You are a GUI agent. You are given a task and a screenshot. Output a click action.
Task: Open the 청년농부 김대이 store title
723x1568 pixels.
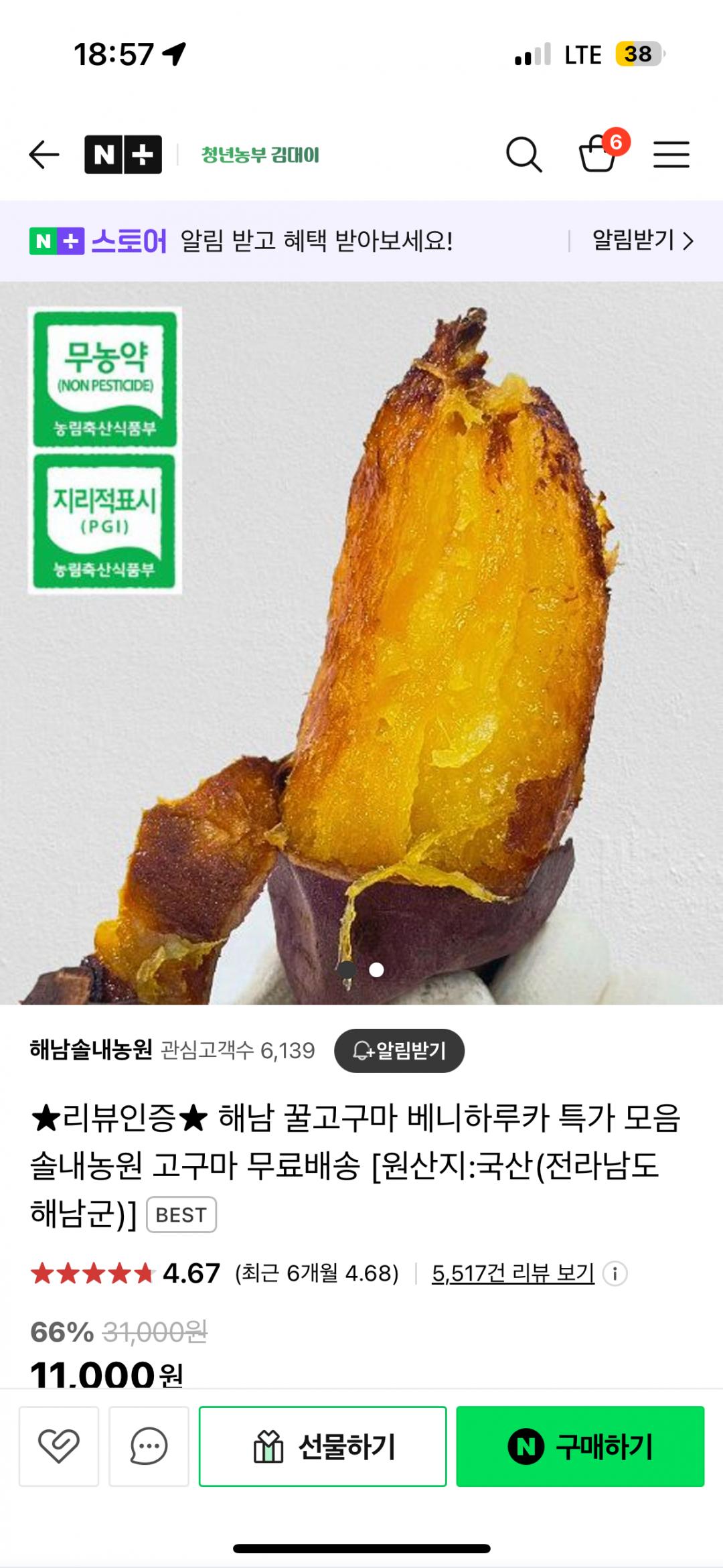coord(260,155)
